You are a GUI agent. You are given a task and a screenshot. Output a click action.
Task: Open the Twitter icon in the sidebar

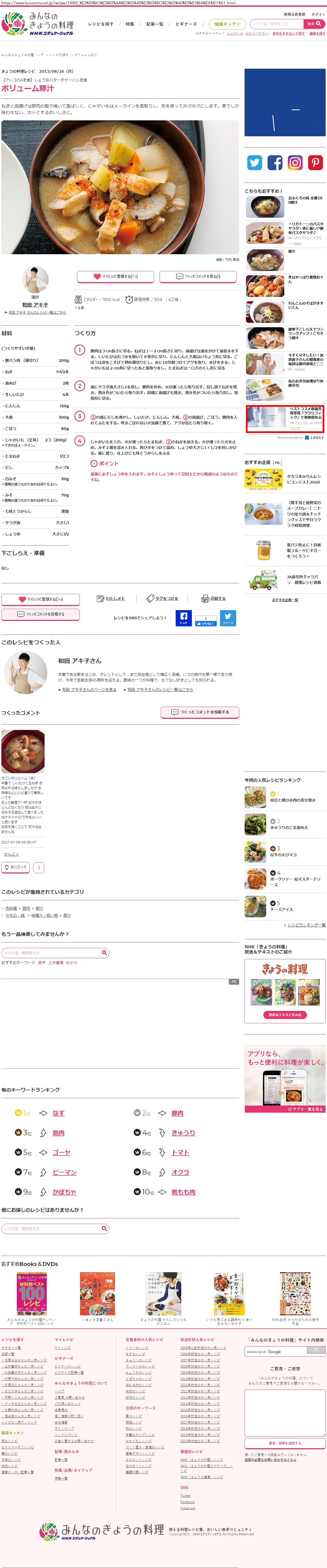click(x=255, y=163)
